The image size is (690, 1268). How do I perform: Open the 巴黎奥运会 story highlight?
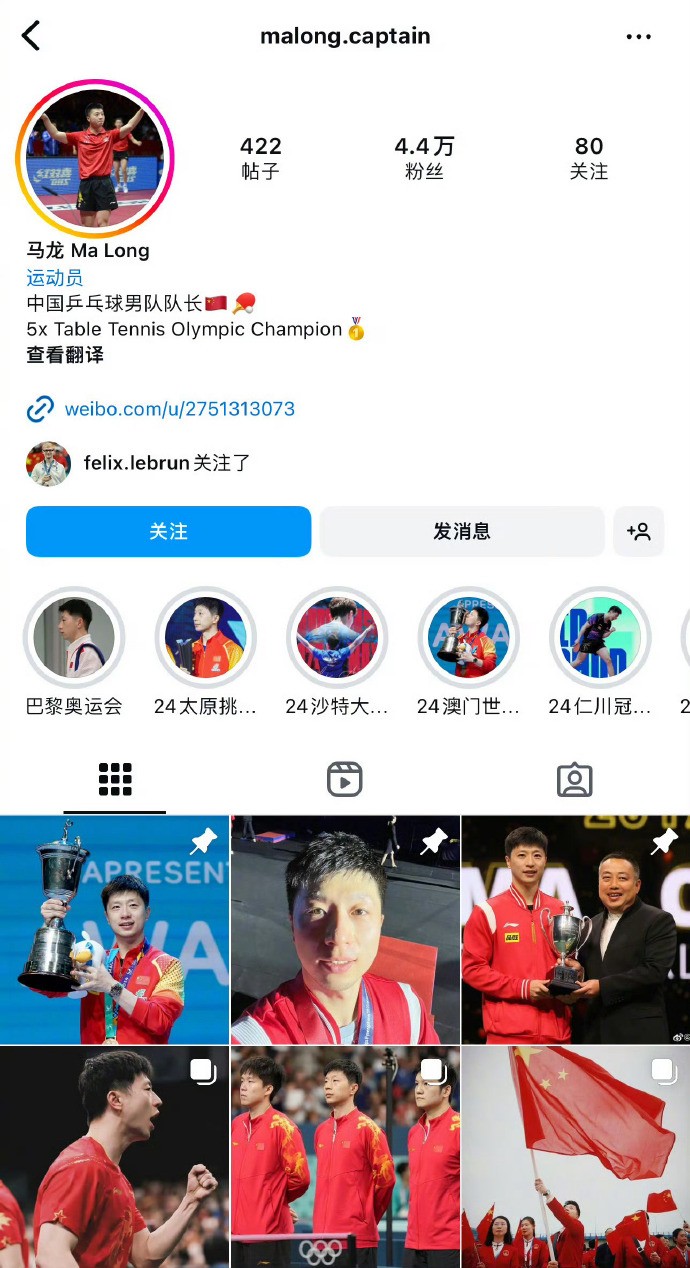(x=74, y=637)
